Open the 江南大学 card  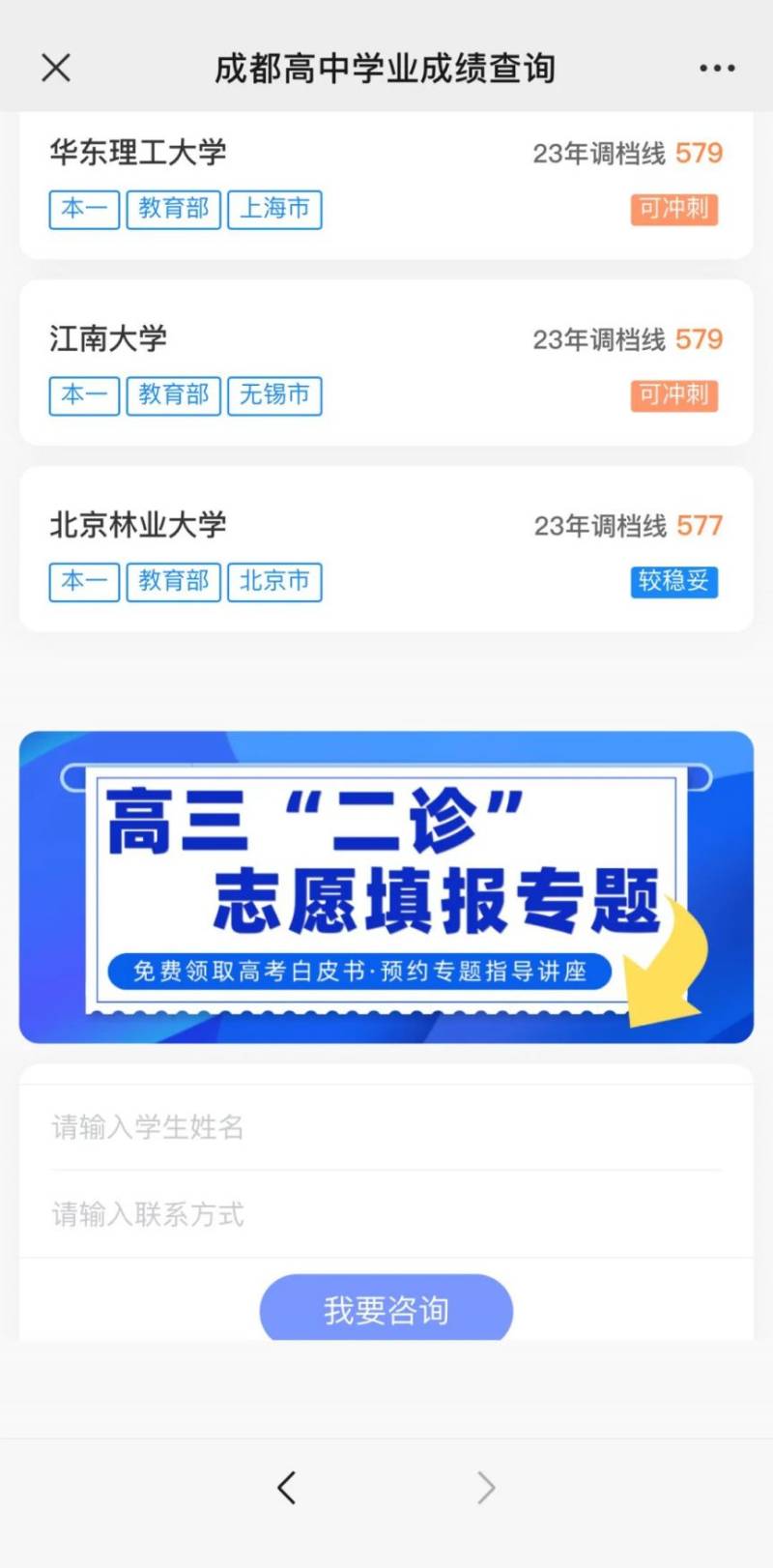386,363
